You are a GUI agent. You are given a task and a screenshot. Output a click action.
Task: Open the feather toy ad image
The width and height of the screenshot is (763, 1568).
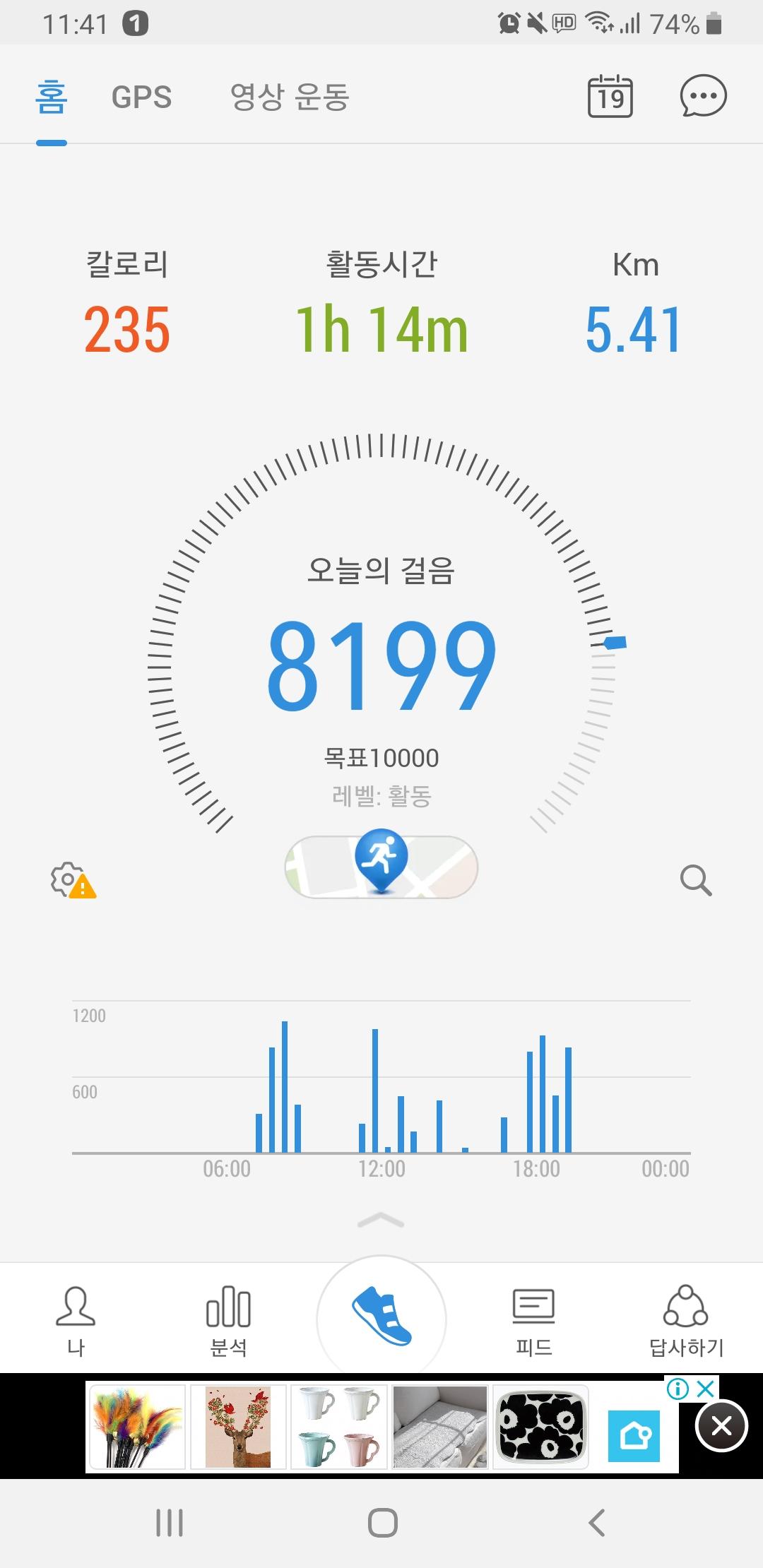tap(138, 1427)
